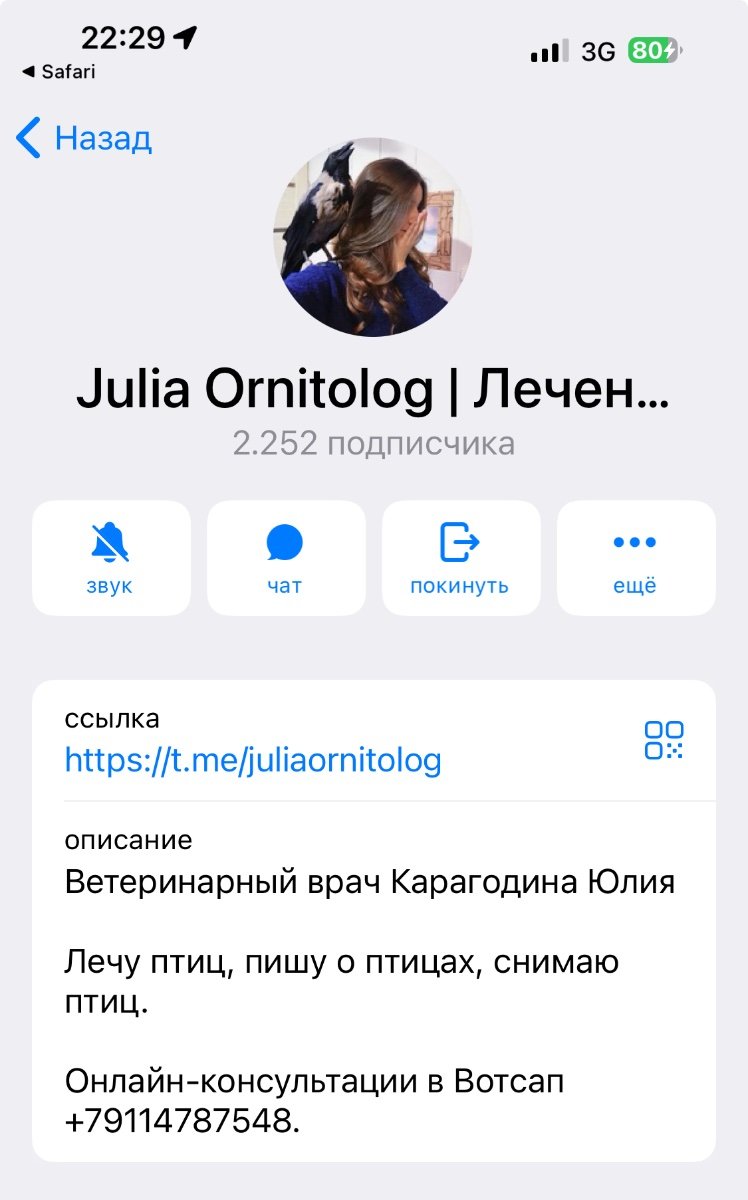
Task: Go back with the Назад button
Action: point(84,138)
